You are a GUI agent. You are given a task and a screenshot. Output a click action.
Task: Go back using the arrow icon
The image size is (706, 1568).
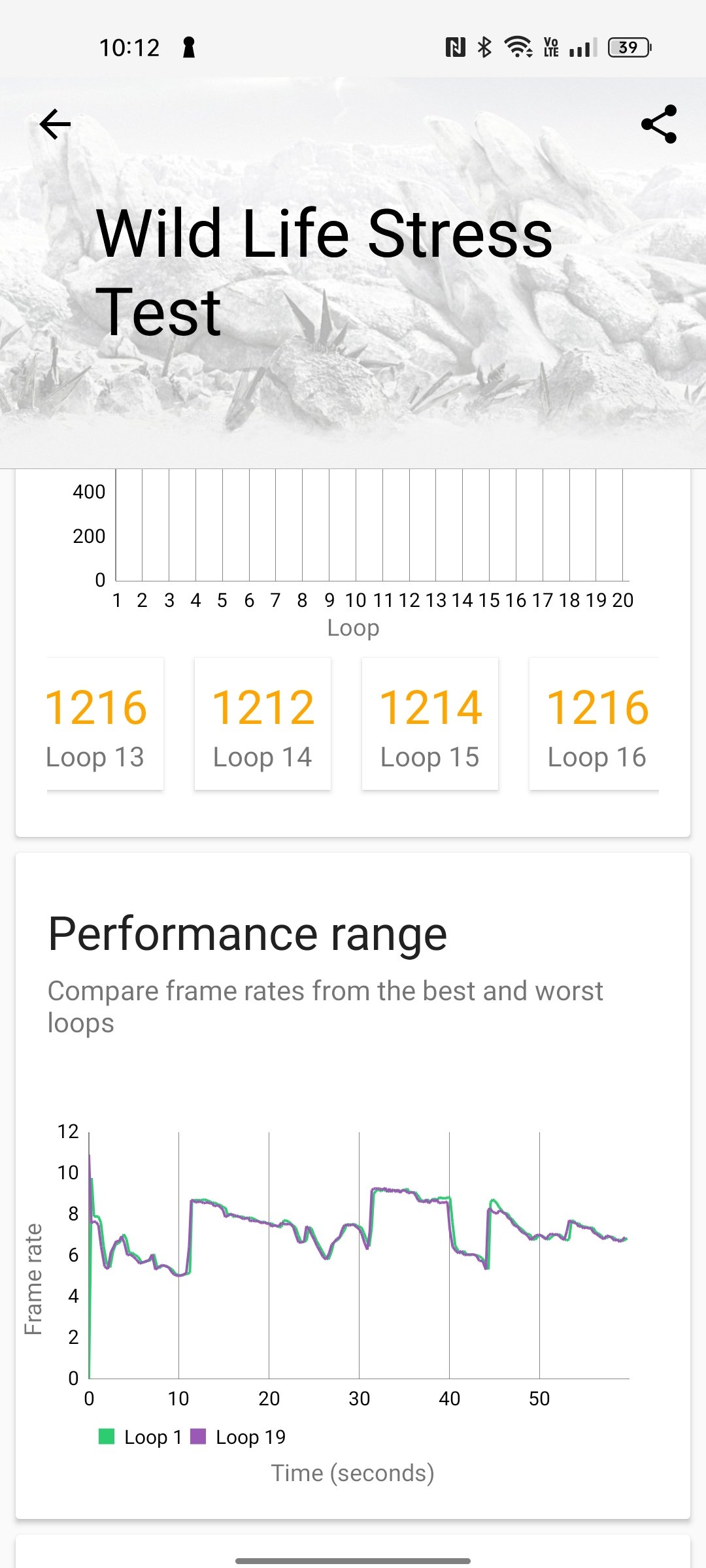[55, 124]
